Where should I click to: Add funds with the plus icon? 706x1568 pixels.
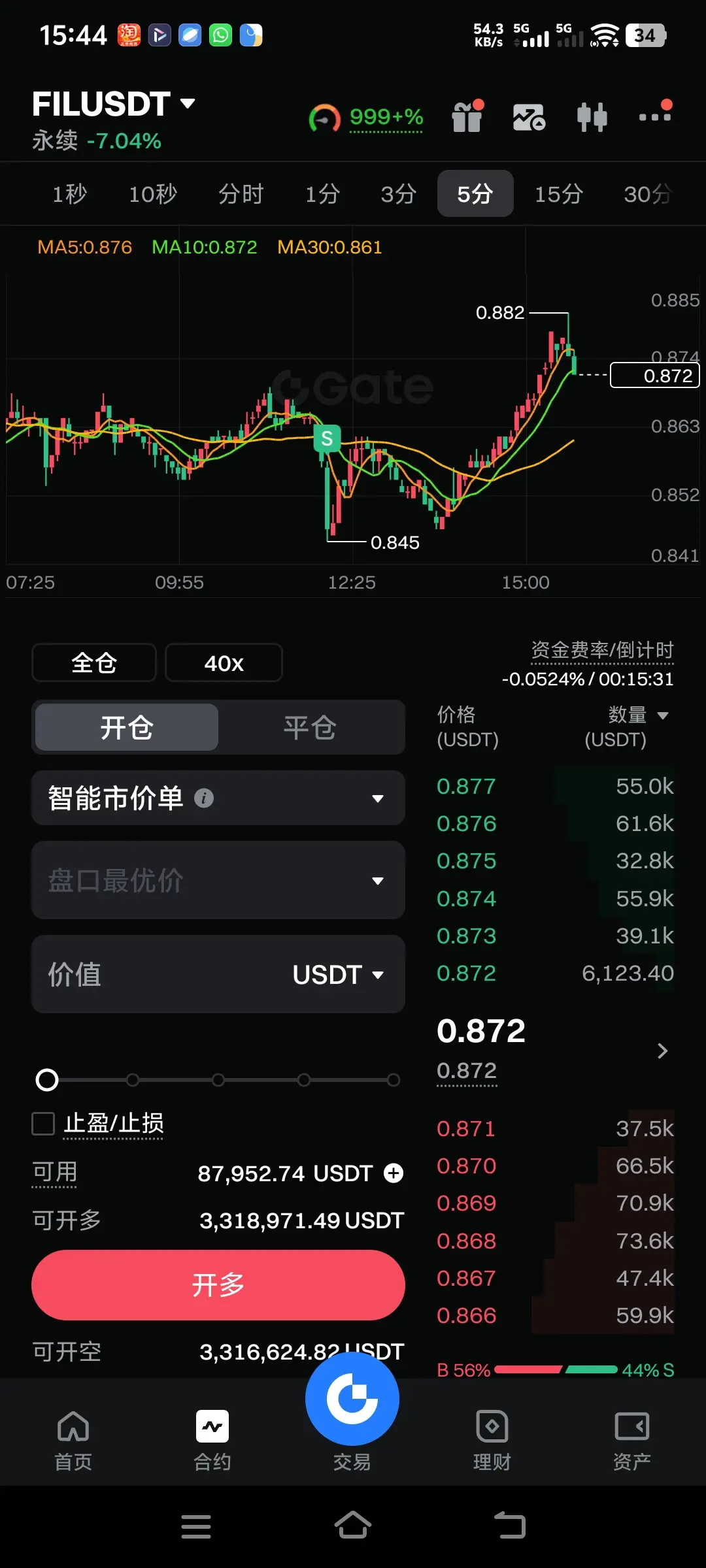click(394, 1173)
